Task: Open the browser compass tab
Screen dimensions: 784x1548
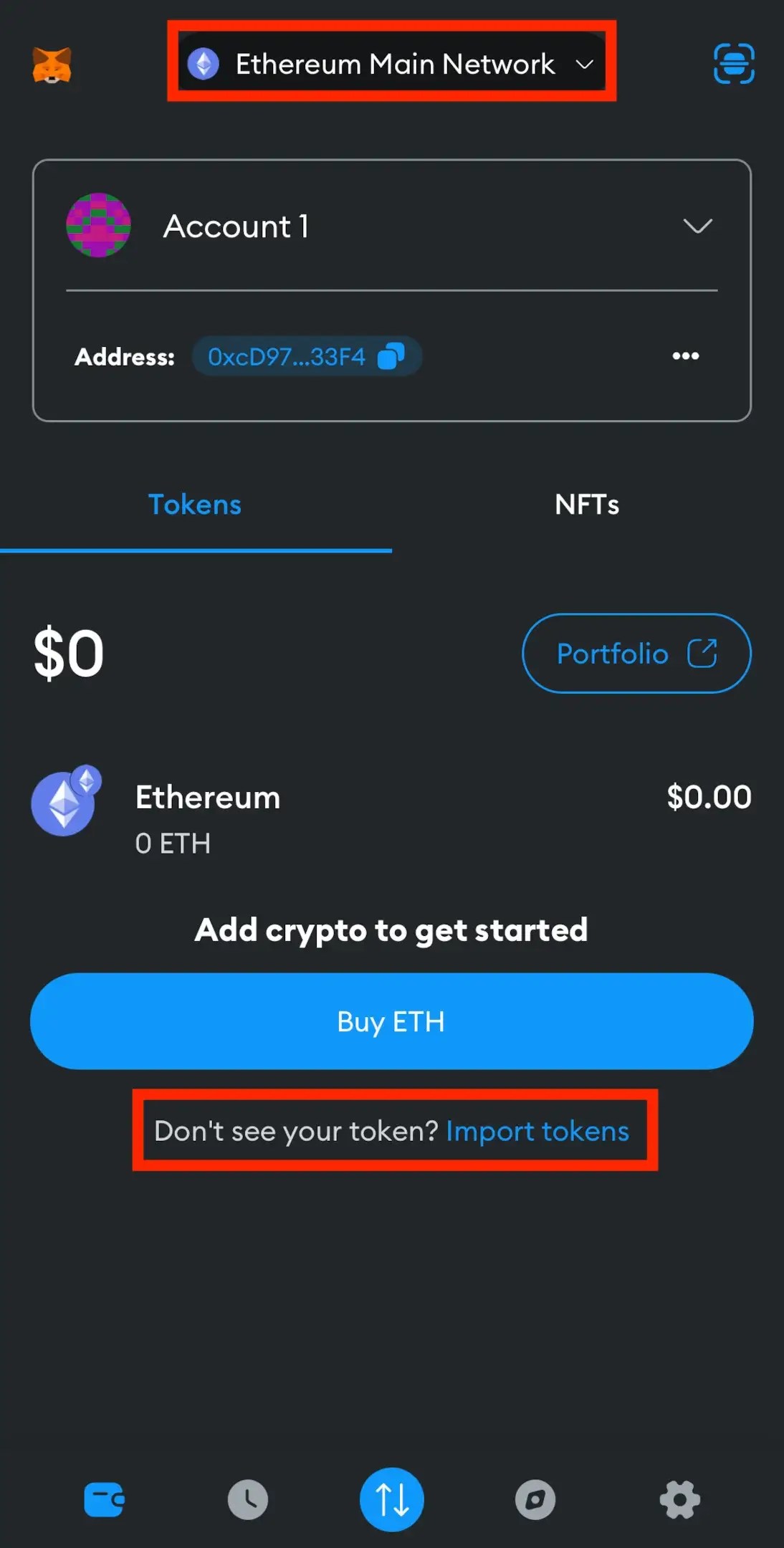Action: click(x=535, y=1499)
